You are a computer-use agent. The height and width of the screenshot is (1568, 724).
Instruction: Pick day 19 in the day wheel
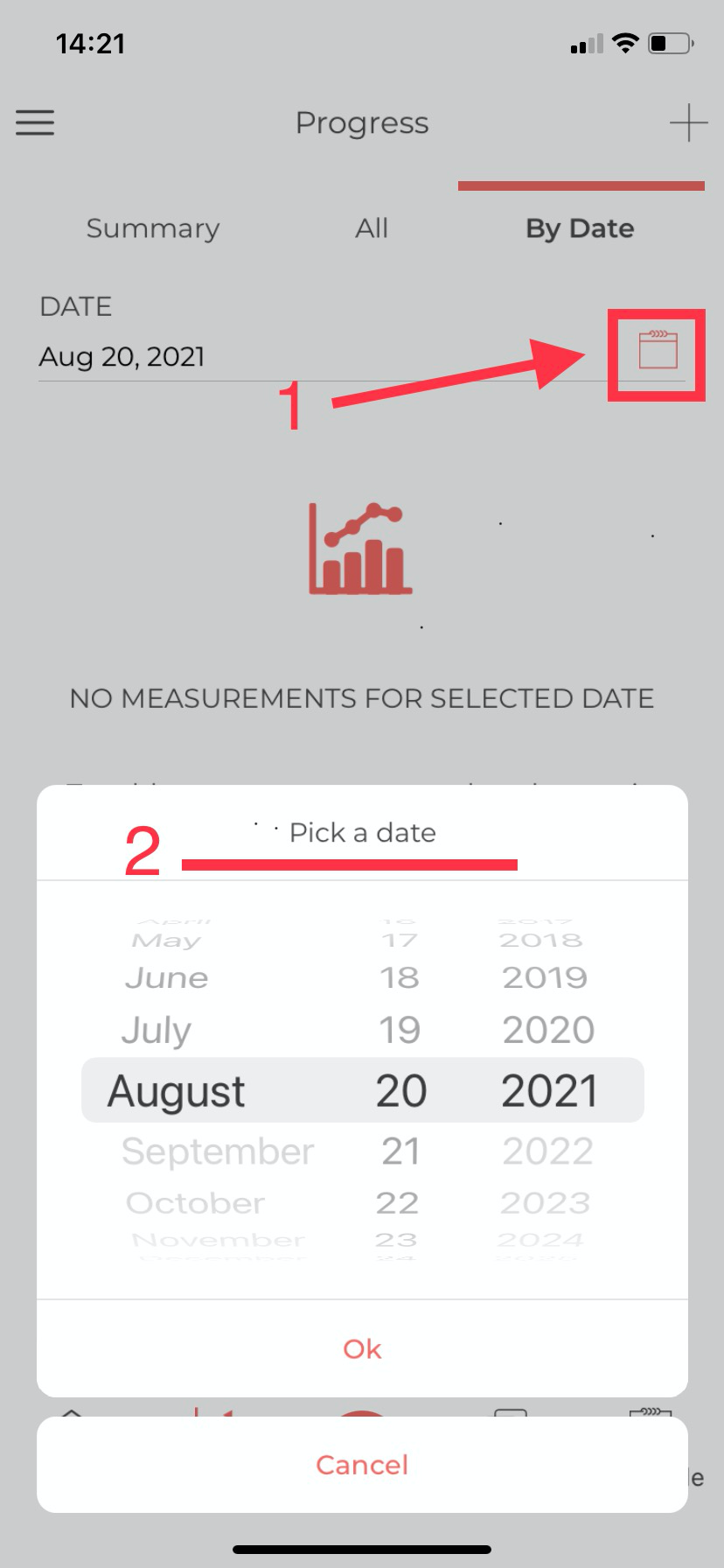pyautogui.click(x=400, y=1030)
